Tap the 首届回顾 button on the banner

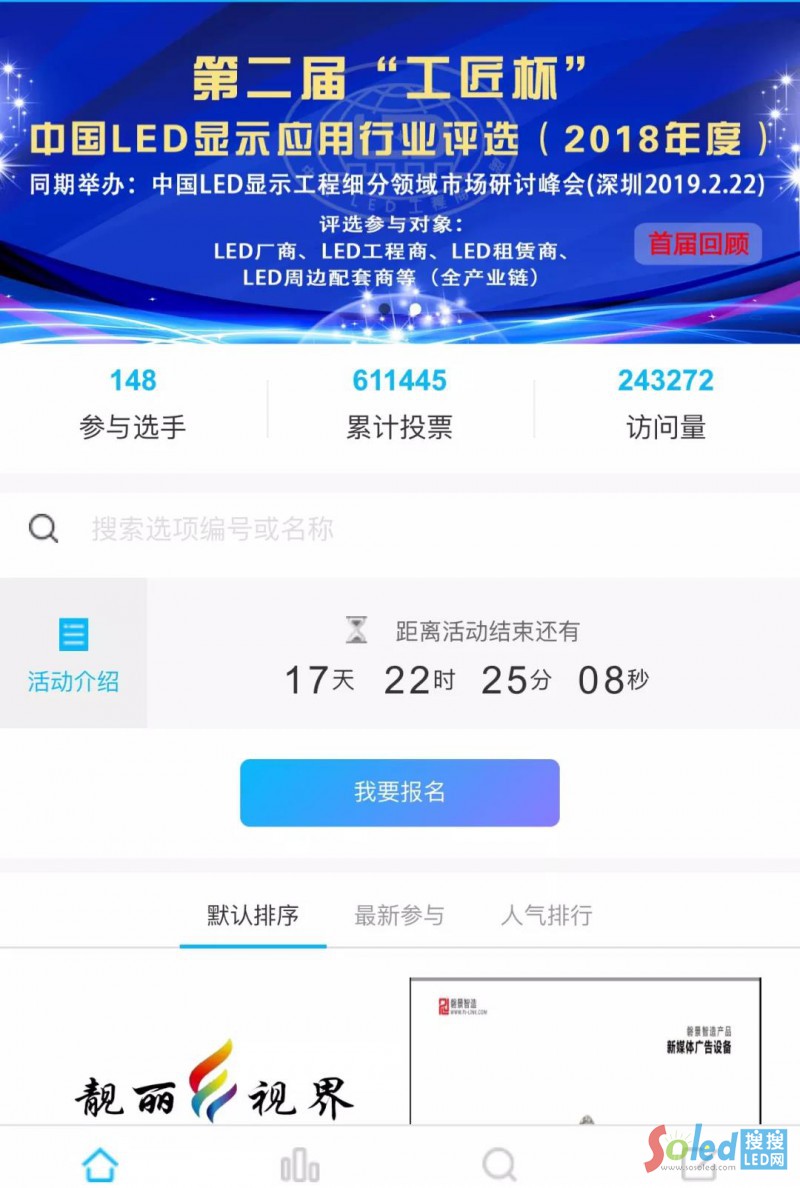tap(698, 244)
